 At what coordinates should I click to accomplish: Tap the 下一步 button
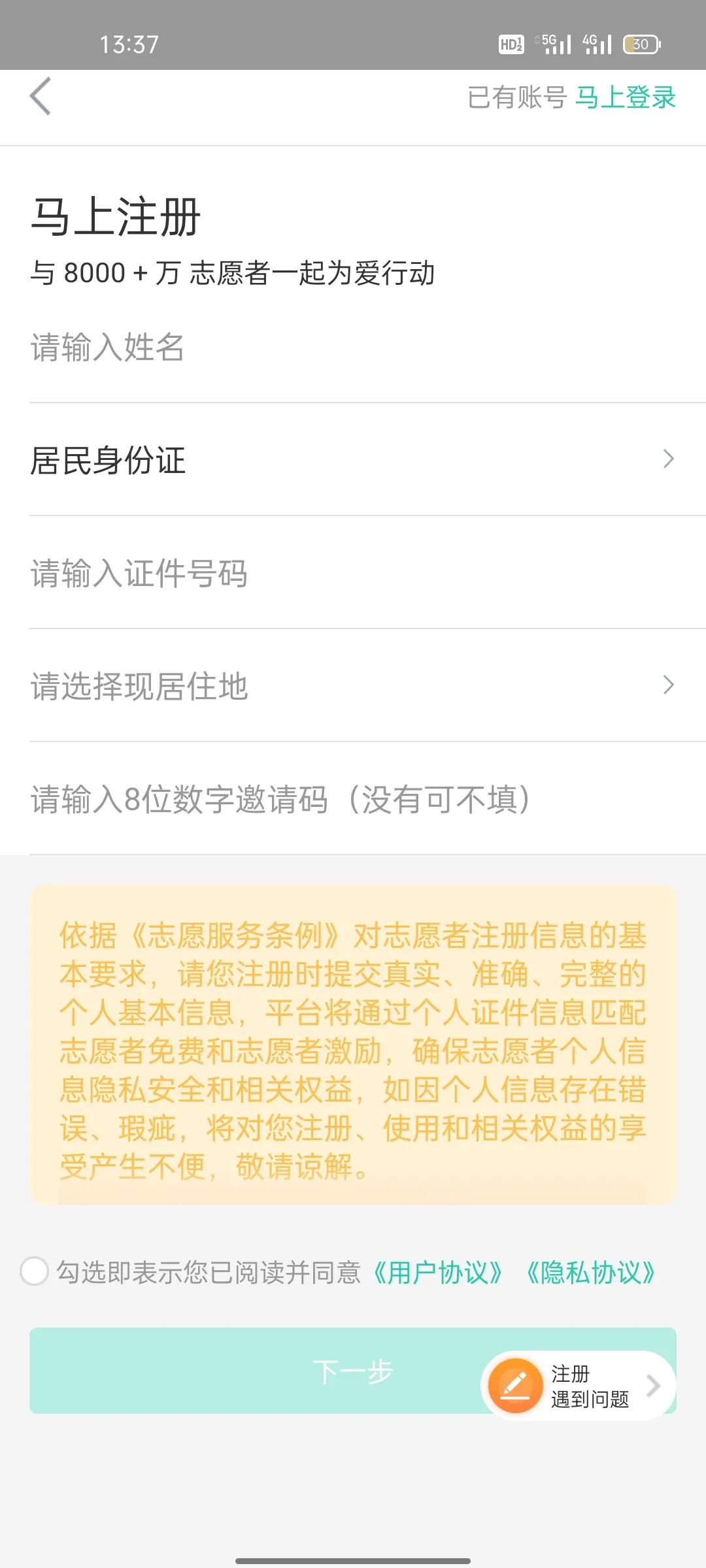261,1371
